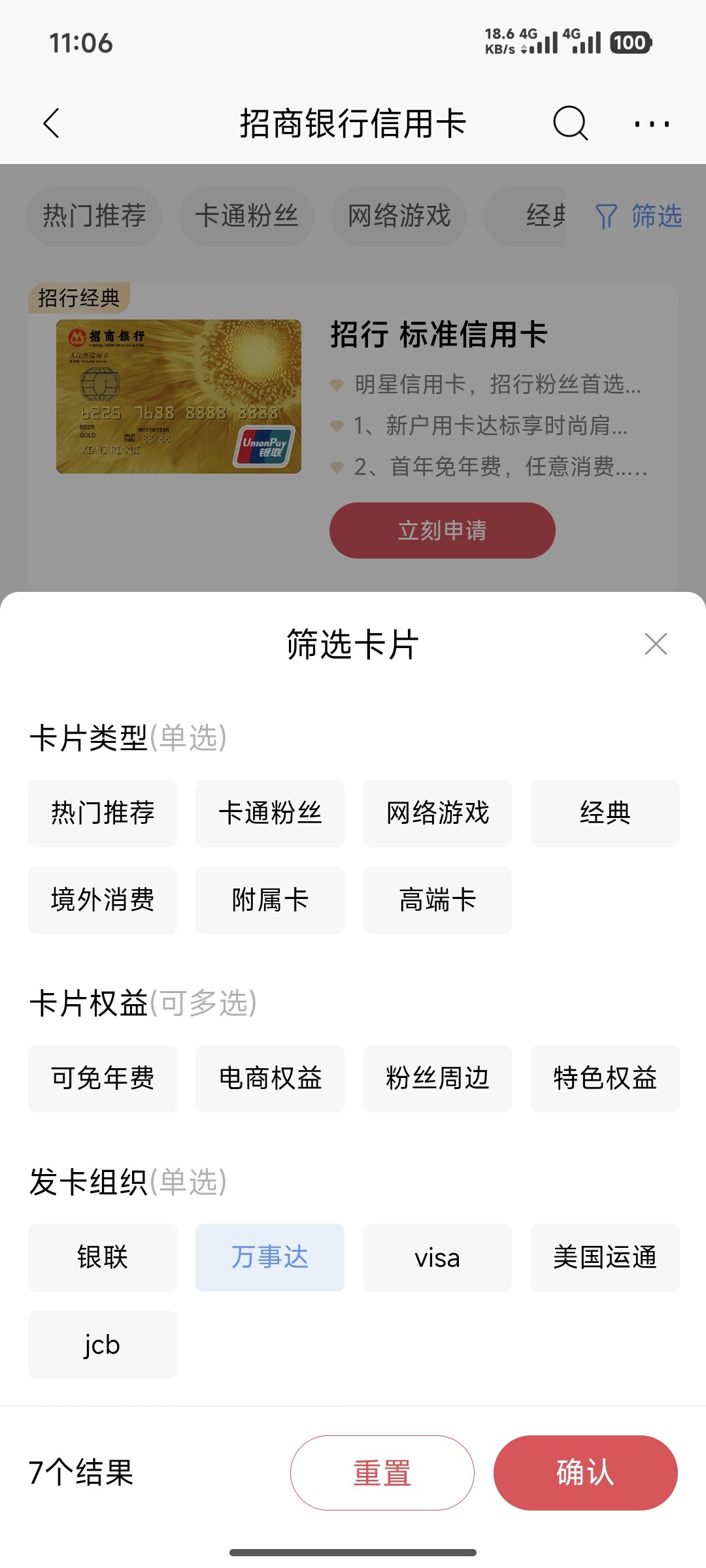Select 热门推荐 under 卡片类型
Viewport: 706px width, 1568px height.
pos(103,813)
